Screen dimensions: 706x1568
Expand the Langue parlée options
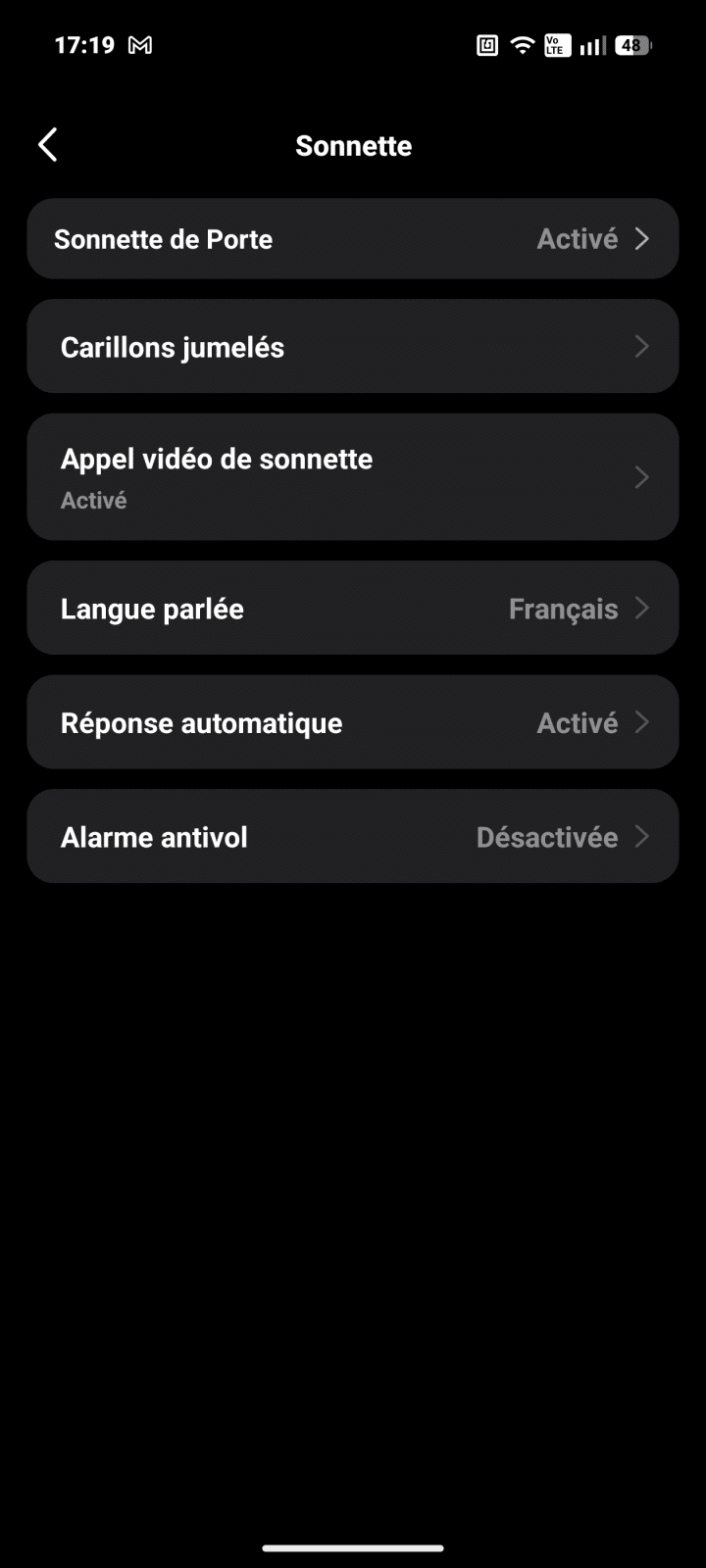pos(641,608)
